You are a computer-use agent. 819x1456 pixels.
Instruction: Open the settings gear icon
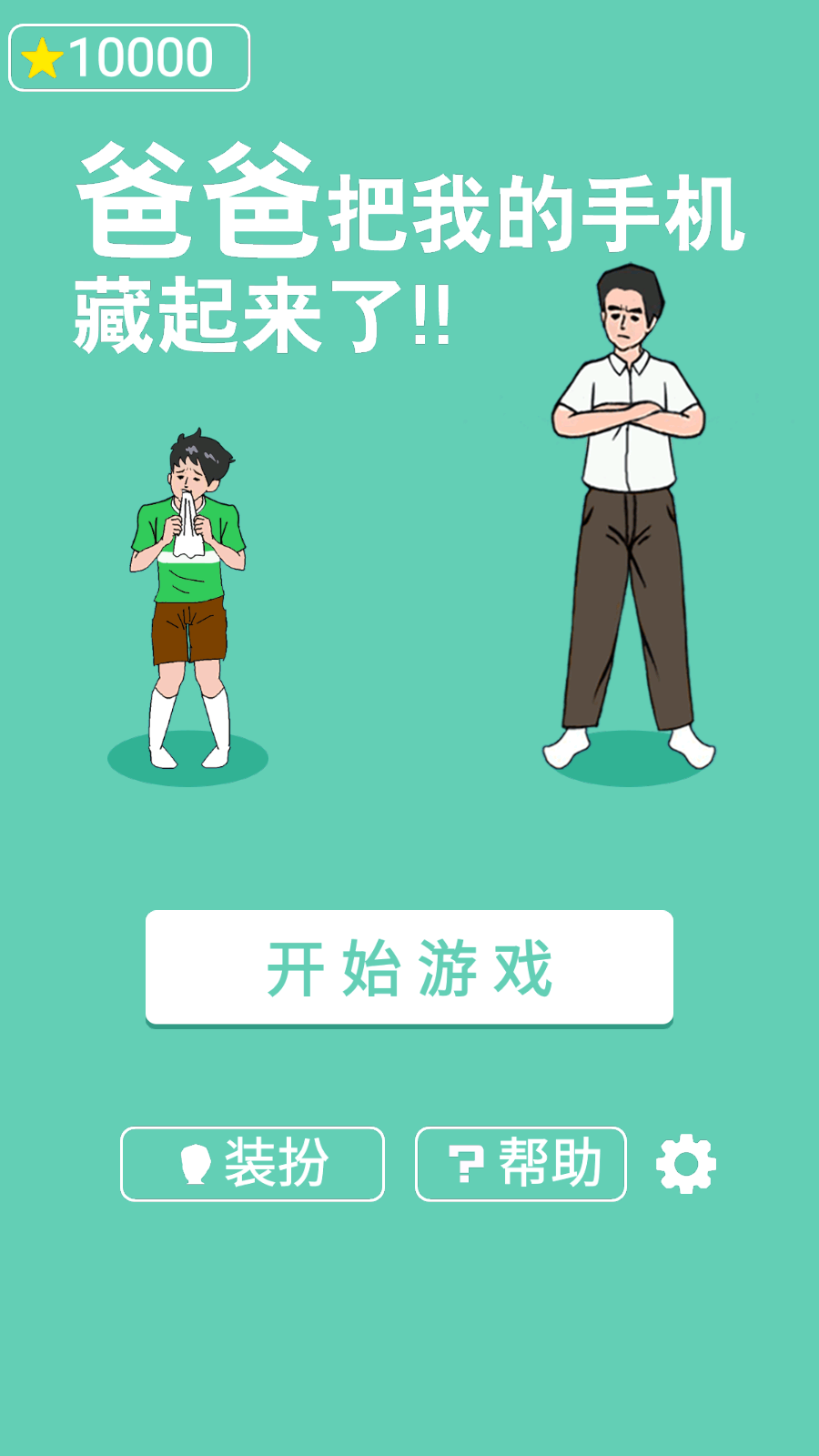tap(686, 1164)
